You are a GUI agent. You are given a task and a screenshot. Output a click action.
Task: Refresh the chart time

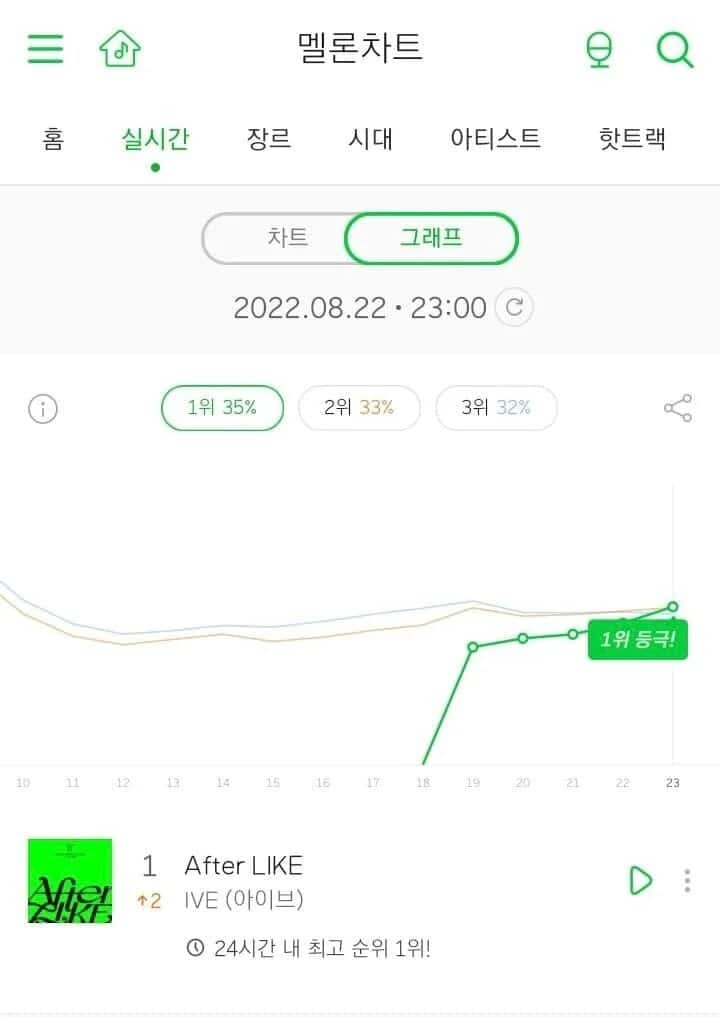coord(515,307)
